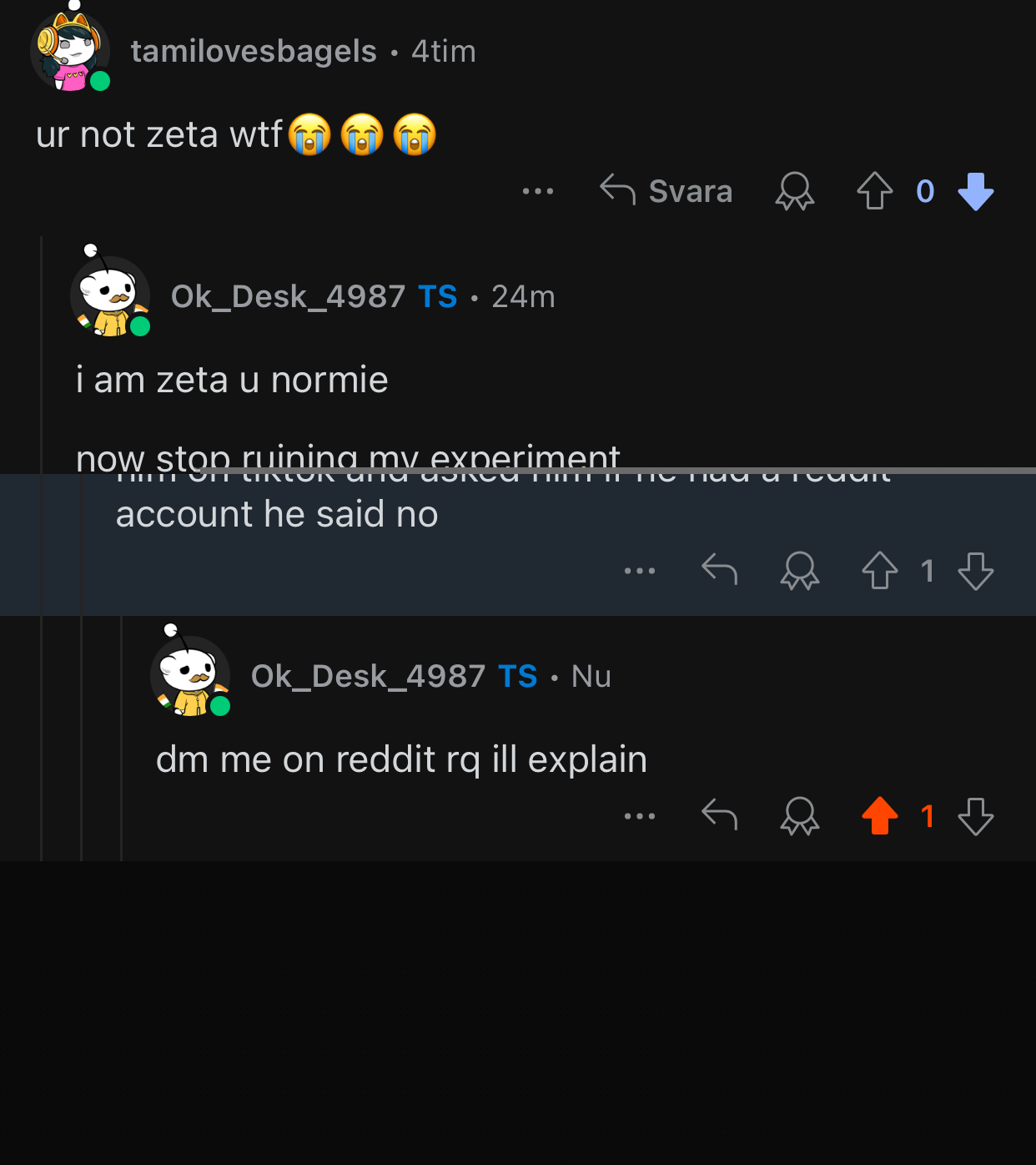
Task: Open tamilovesbagels' profile avatar
Action: (x=70, y=52)
